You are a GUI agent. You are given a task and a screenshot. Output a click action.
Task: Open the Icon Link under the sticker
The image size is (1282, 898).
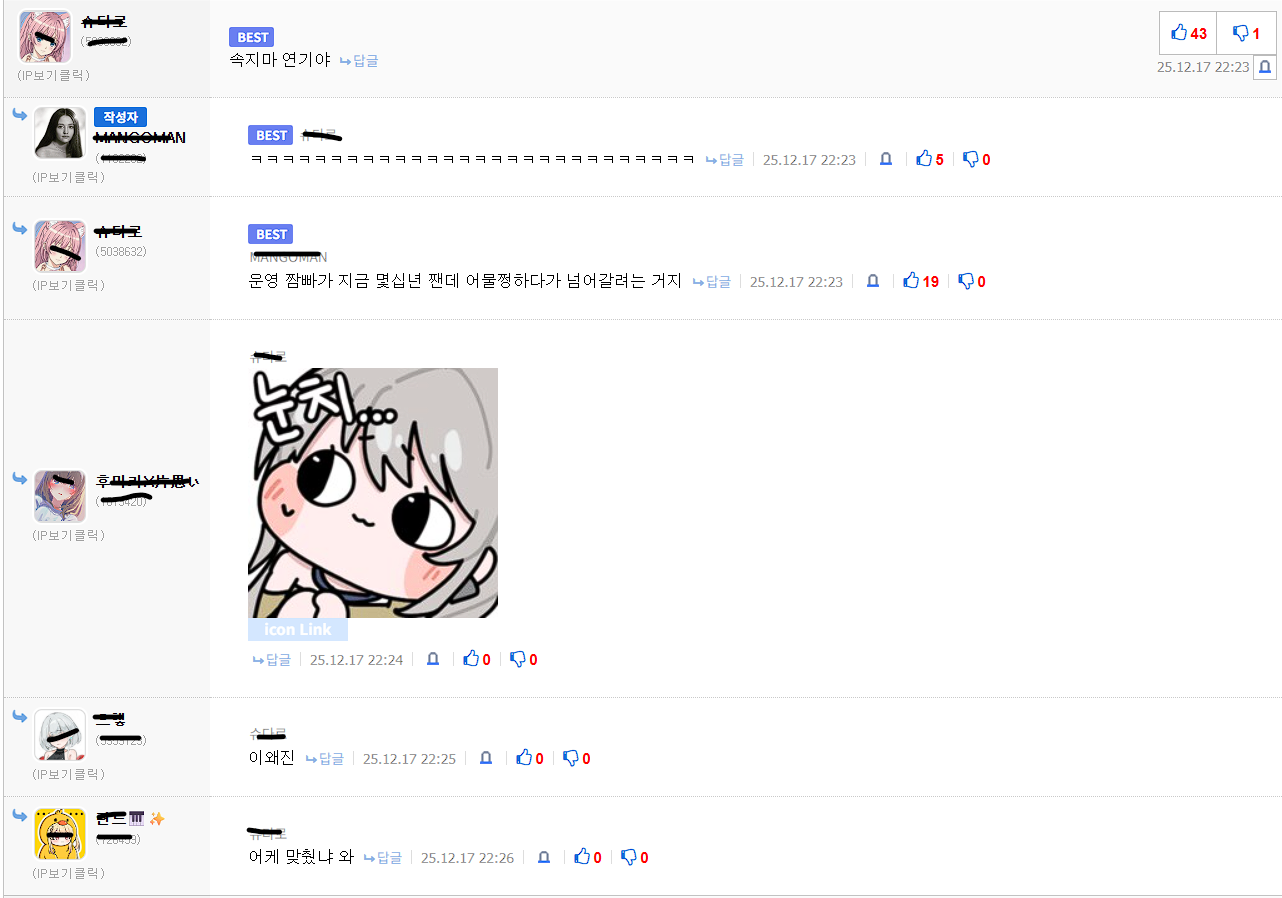point(298,630)
